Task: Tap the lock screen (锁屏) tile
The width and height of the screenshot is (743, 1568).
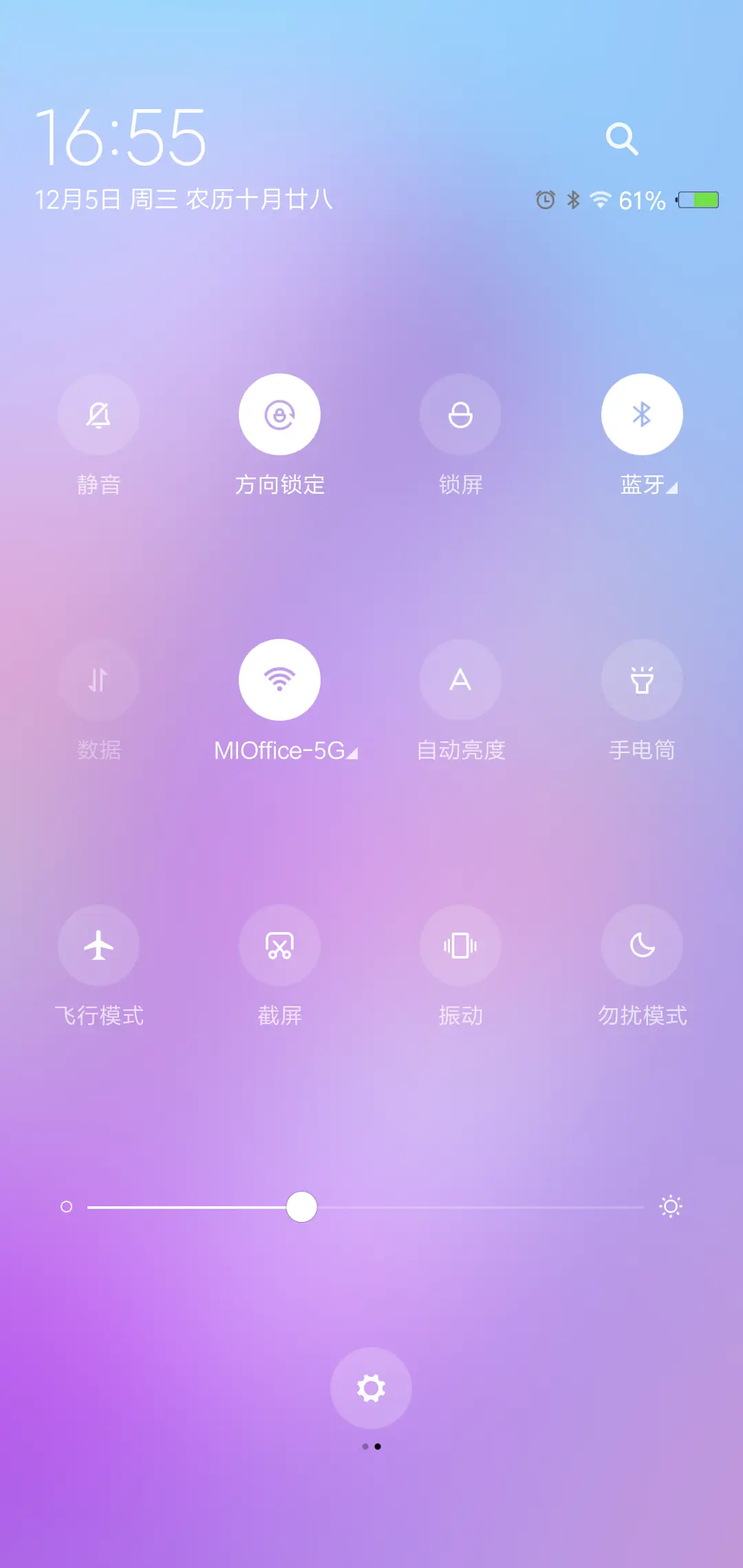Action: tap(461, 413)
